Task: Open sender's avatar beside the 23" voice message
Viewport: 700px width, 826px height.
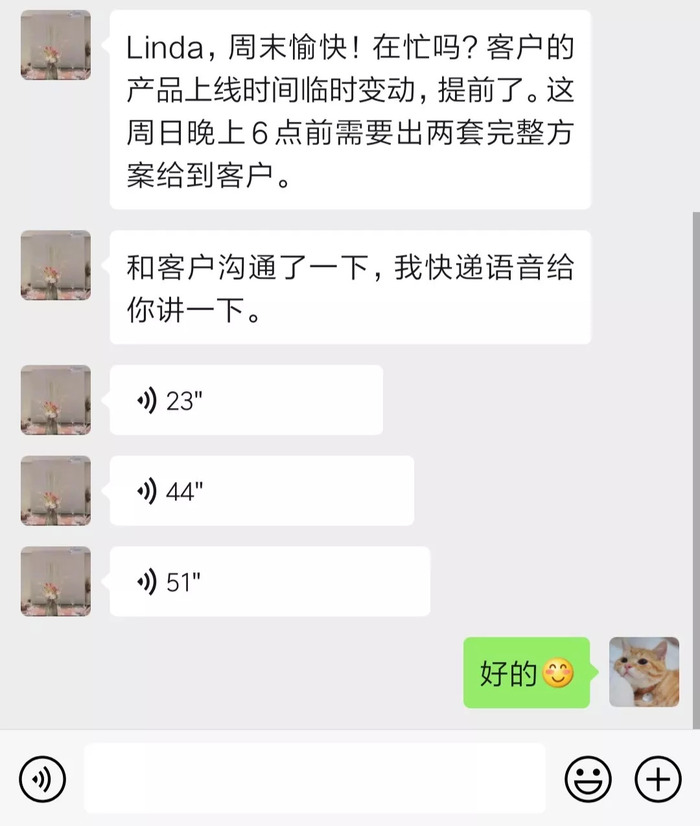Action: (56, 400)
